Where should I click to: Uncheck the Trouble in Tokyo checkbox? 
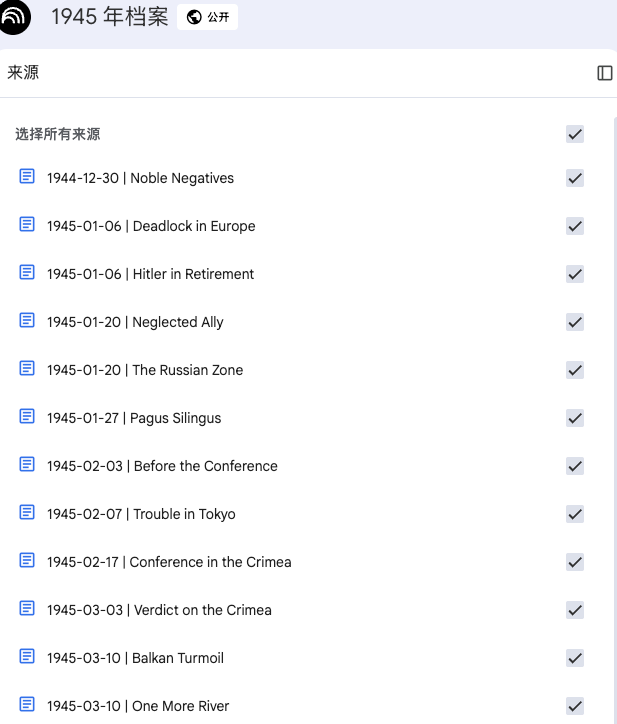[x=574, y=514]
